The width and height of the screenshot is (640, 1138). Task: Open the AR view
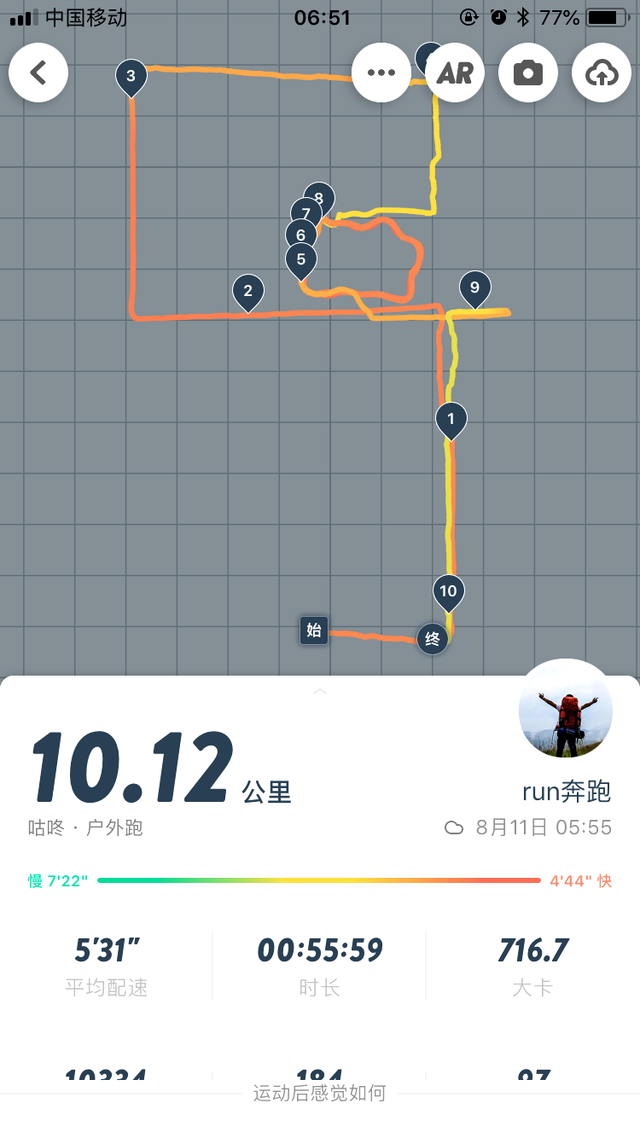(x=455, y=73)
